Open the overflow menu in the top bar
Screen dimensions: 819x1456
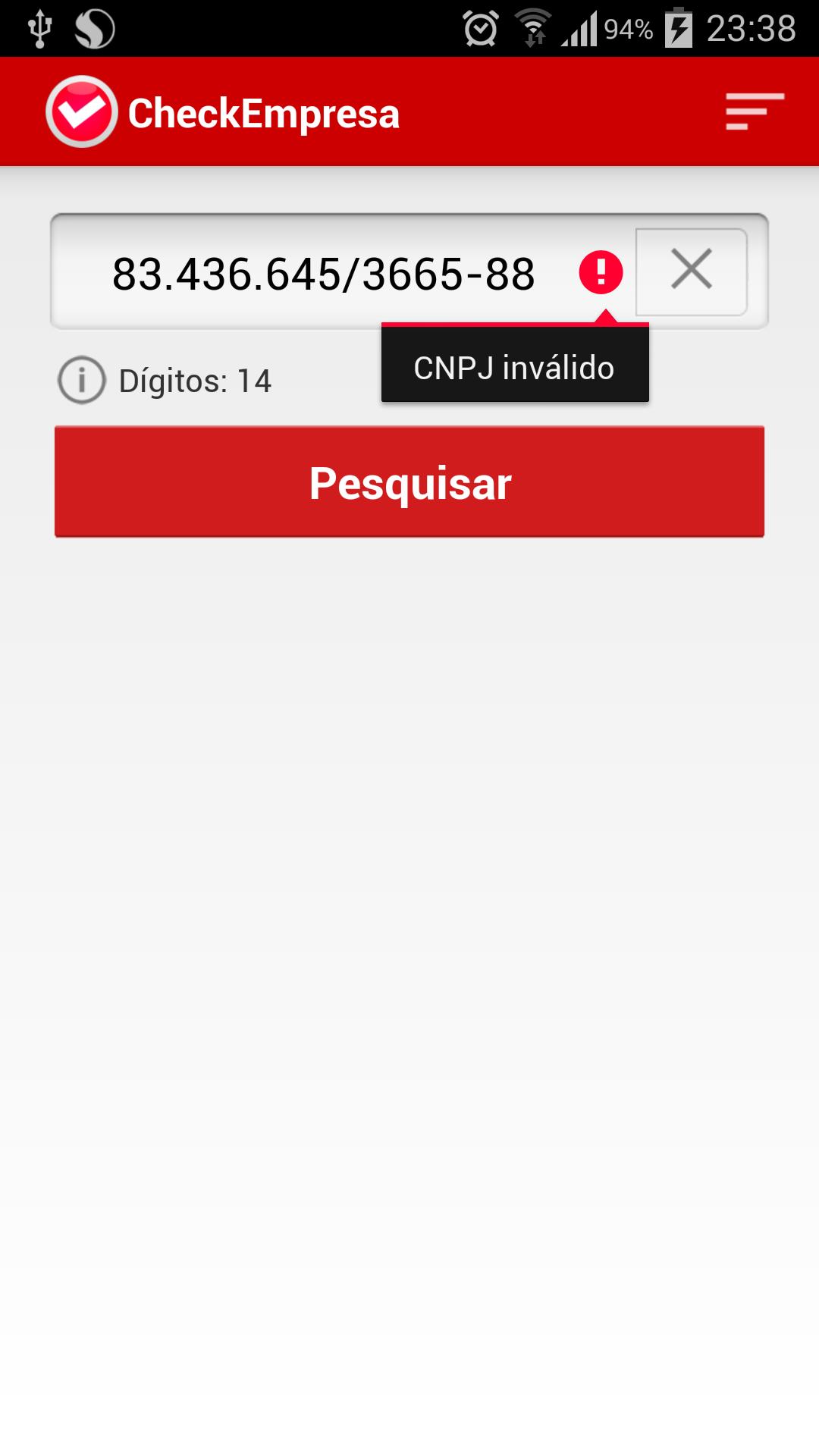click(755, 112)
